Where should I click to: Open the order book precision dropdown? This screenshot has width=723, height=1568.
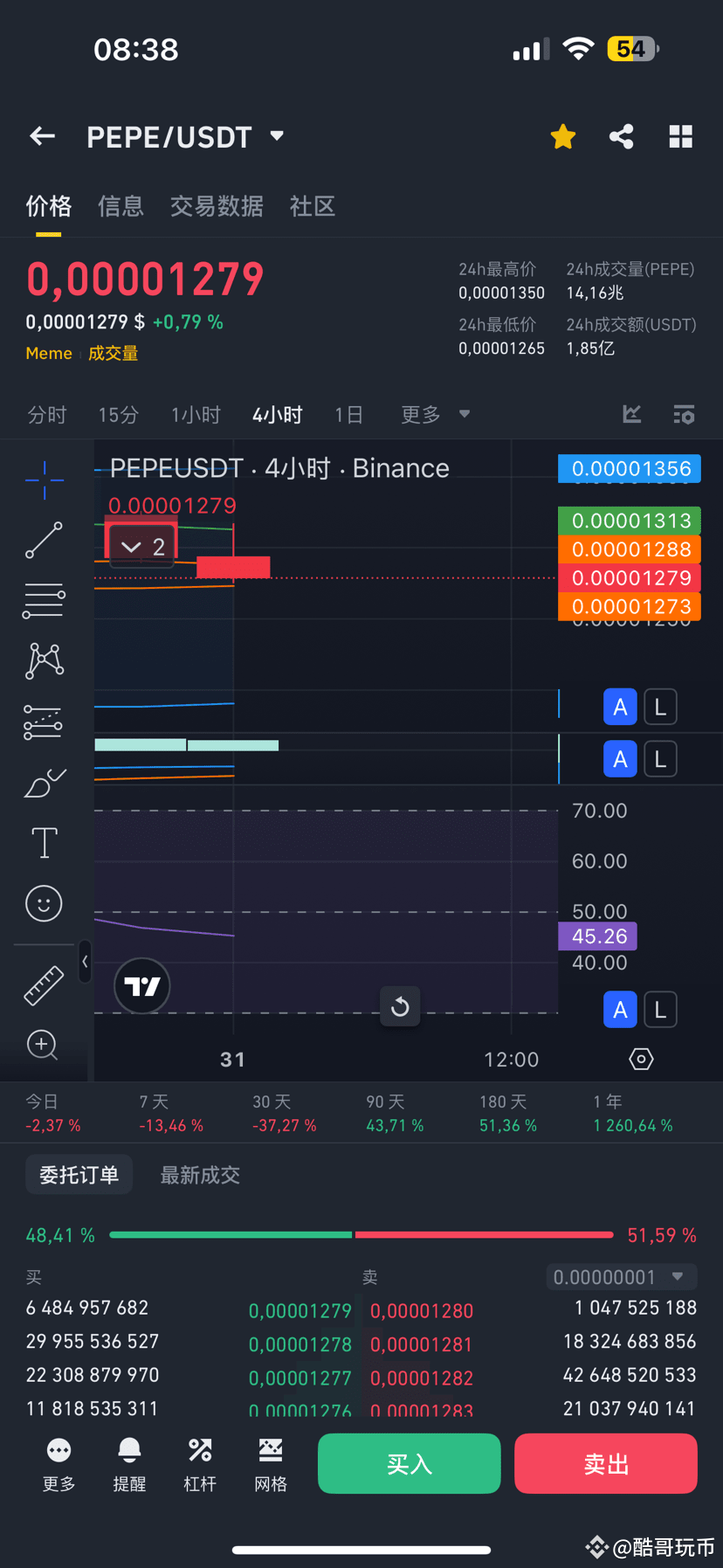tap(621, 1276)
